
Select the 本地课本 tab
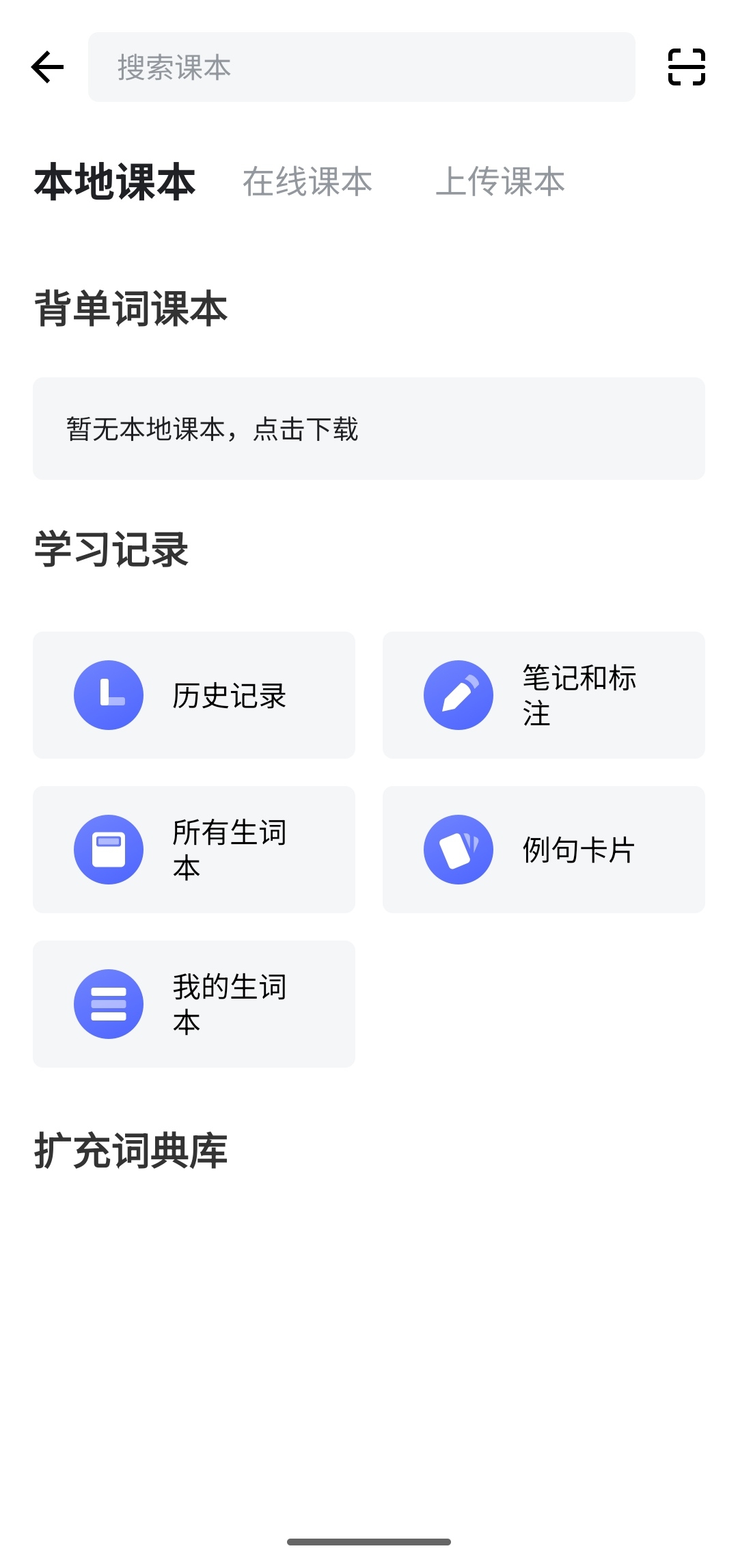tap(115, 182)
